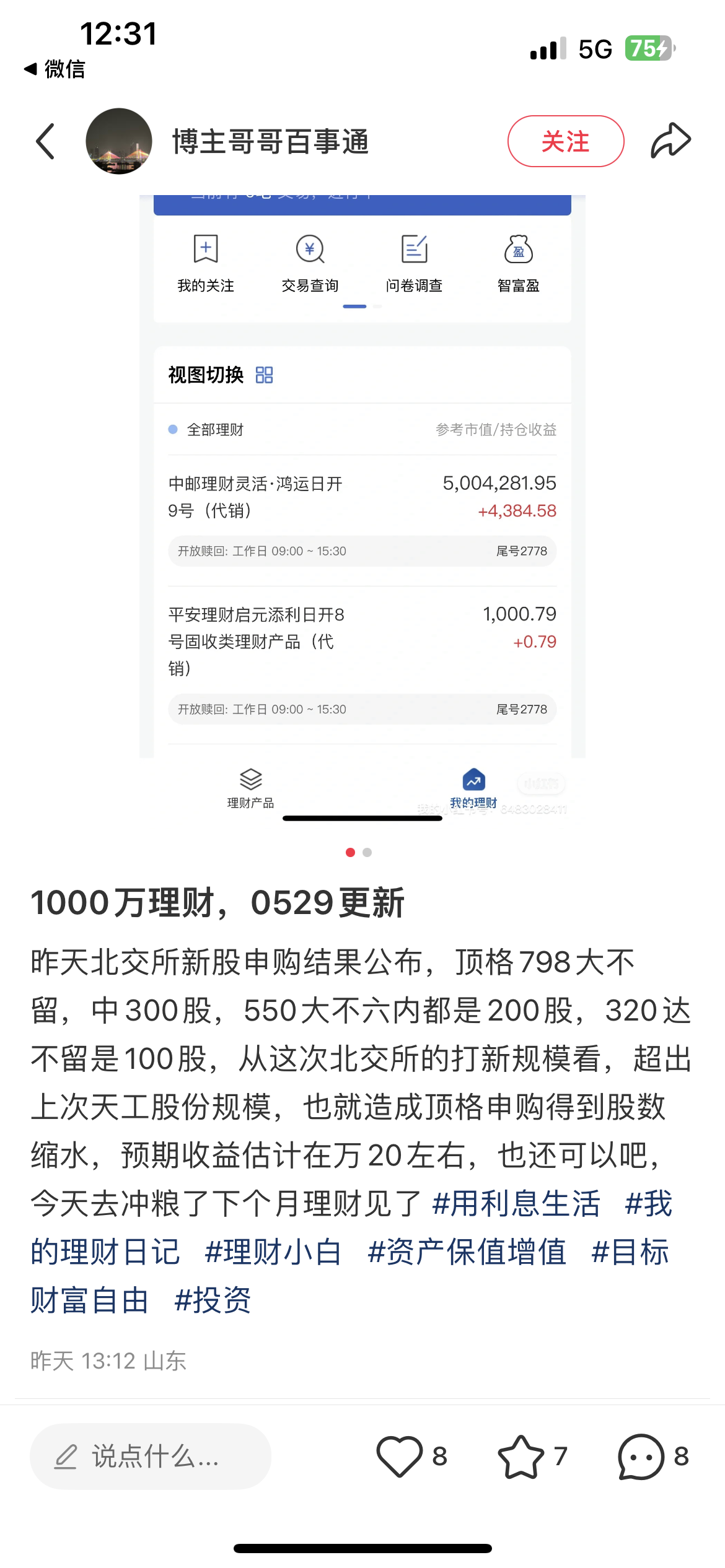
Task: Open hashtag #资产保值增值
Action: [466, 1252]
